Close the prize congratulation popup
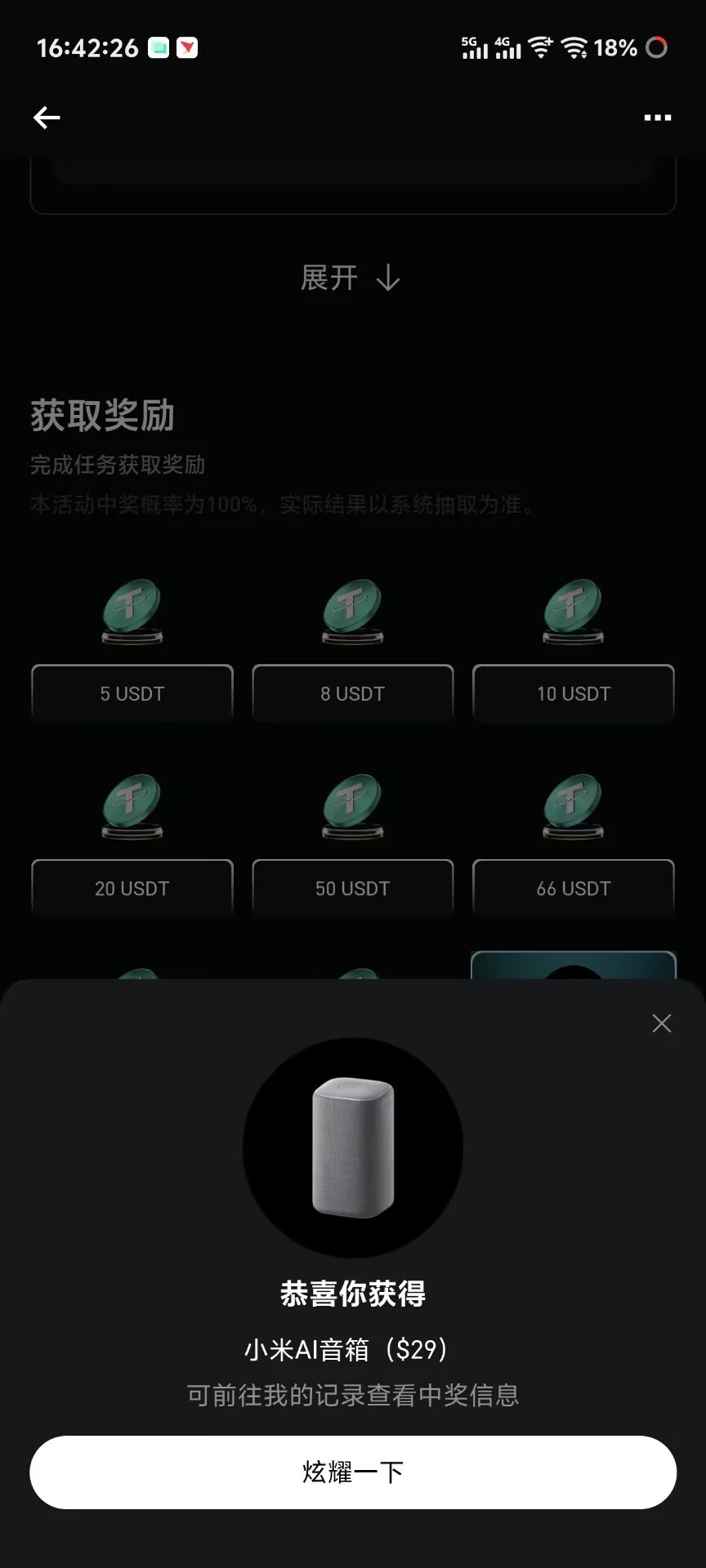Viewport: 706px width, 1568px height. click(x=661, y=1023)
